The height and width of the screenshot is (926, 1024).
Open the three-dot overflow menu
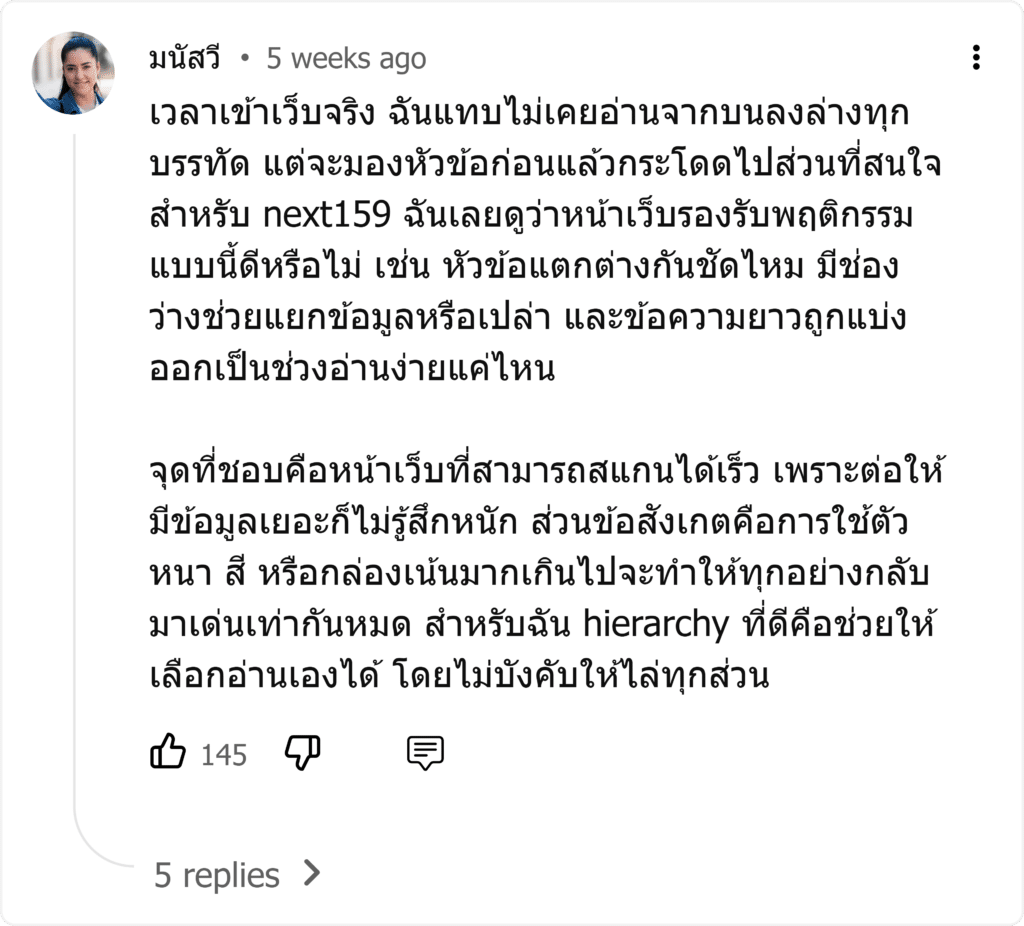tap(976, 57)
